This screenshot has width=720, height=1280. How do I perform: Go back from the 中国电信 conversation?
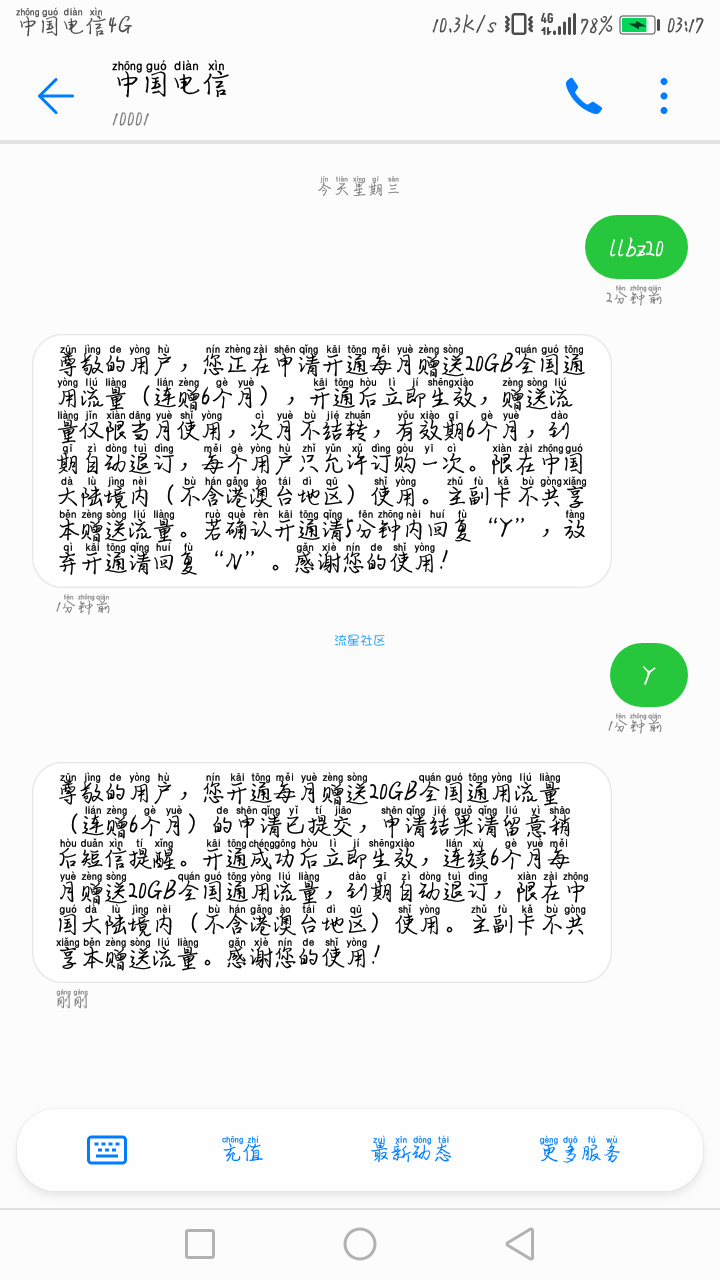click(56, 96)
